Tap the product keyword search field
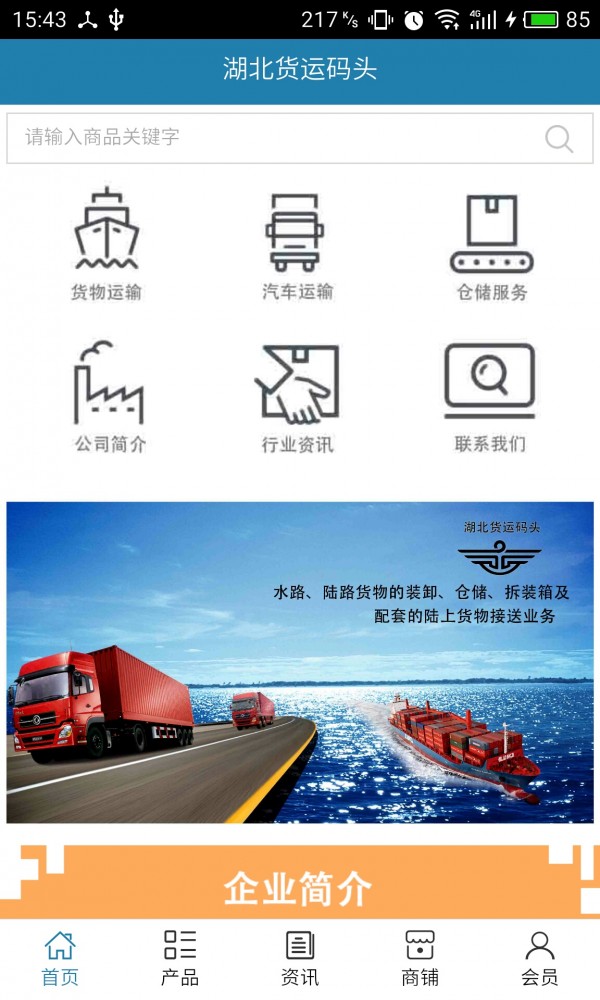This screenshot has width=600, height=1000. [x=270, y=138]
